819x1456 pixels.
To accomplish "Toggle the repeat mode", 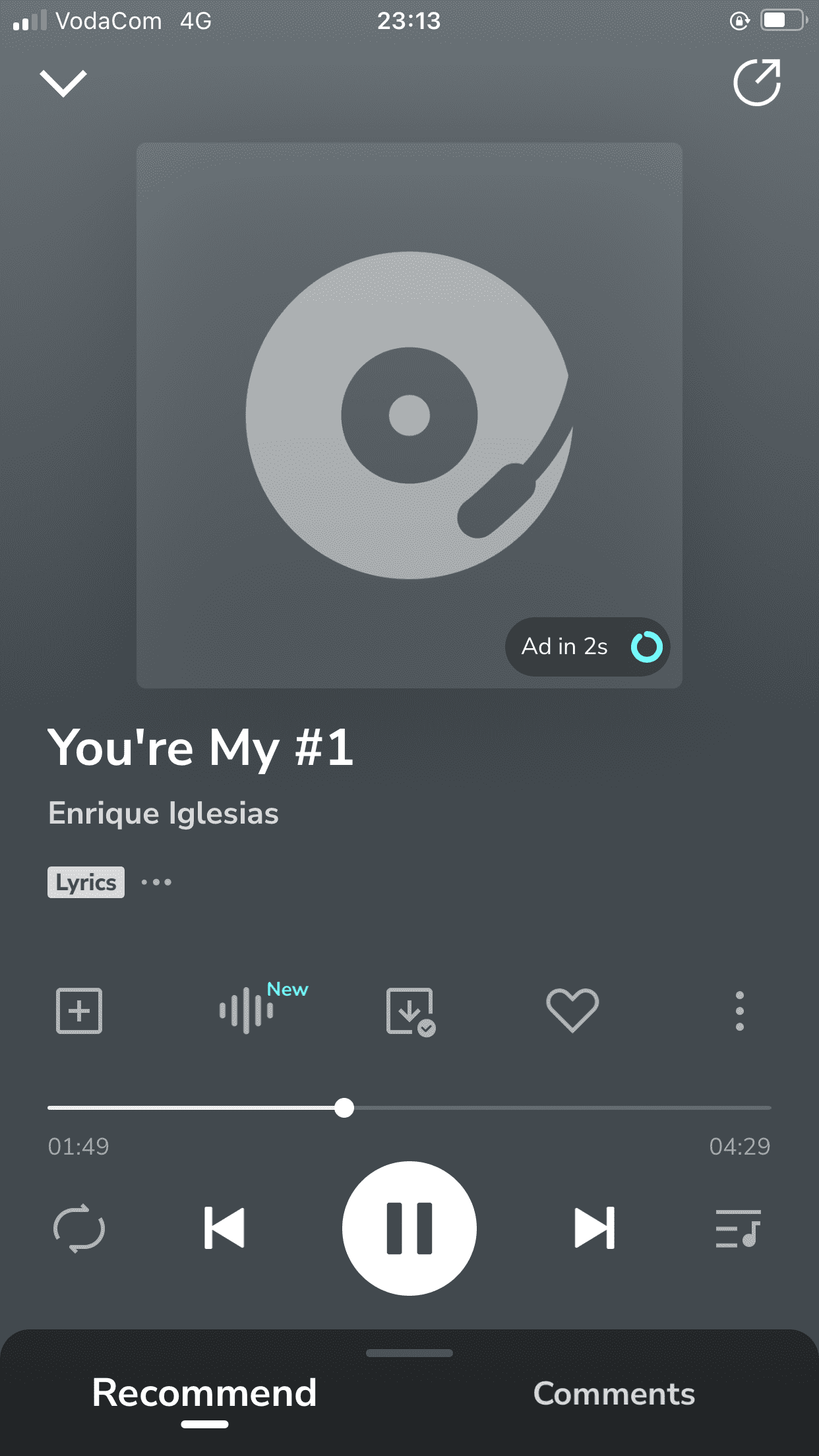I will (x=79, y=1228).
